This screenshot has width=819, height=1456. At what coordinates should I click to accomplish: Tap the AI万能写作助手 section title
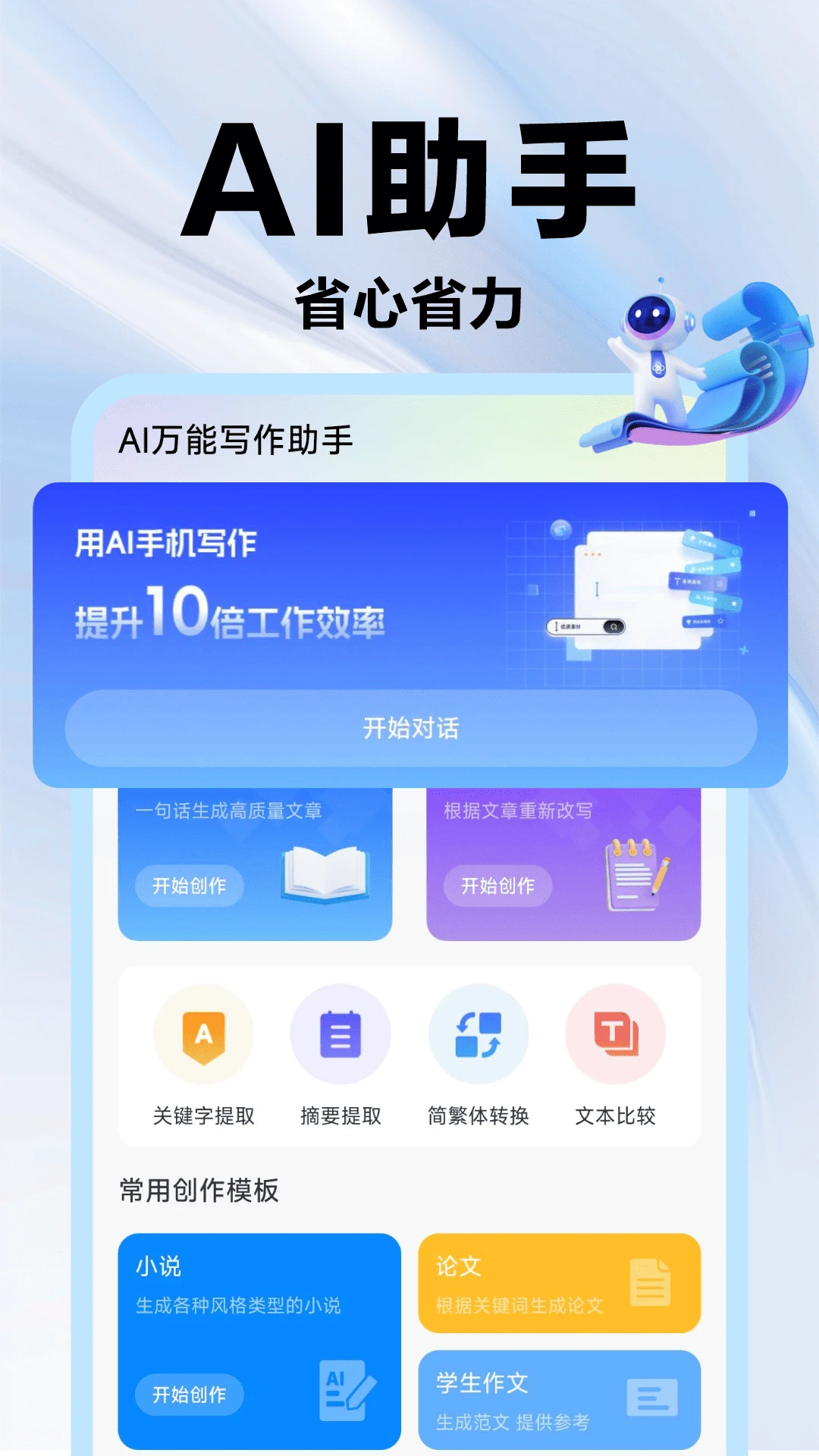click(x=235, y=440)
